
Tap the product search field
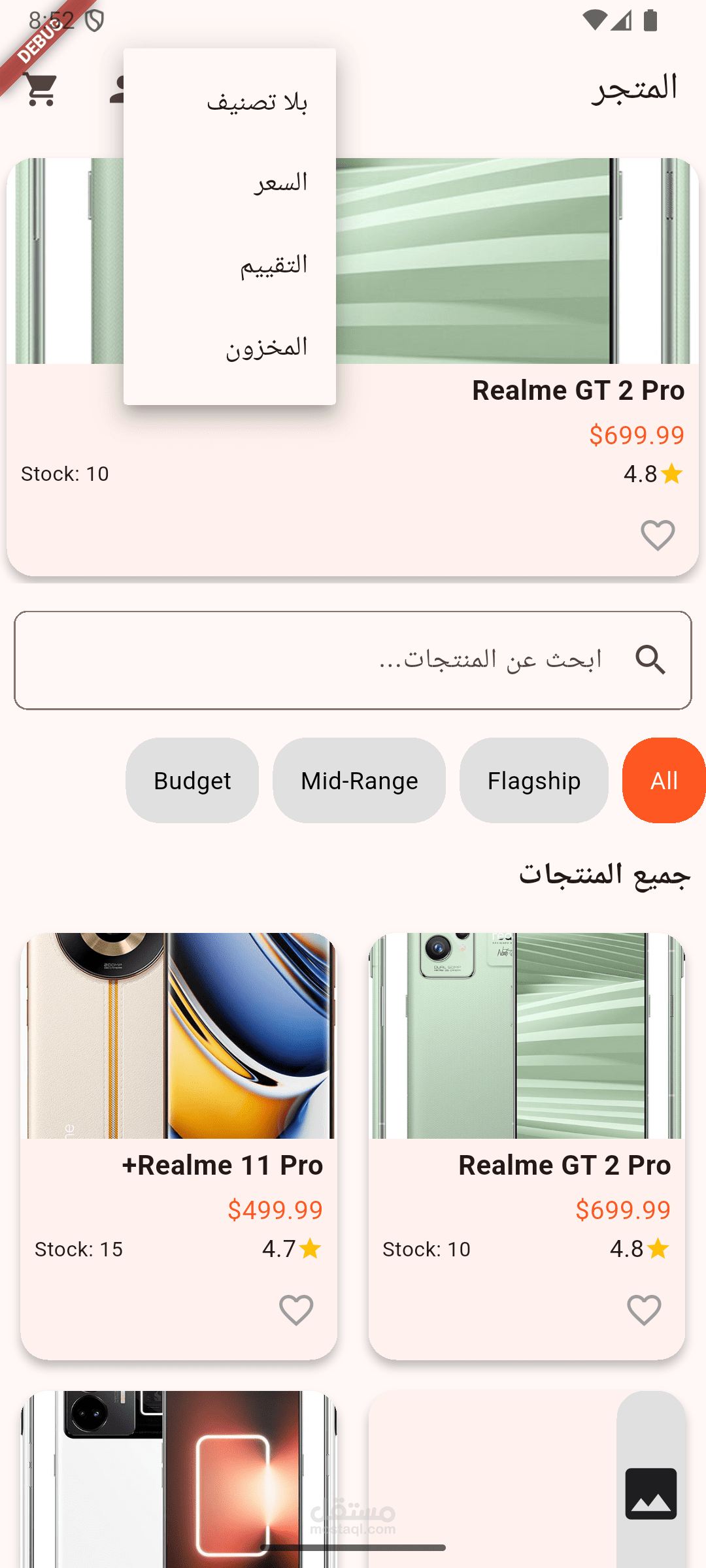353,660
